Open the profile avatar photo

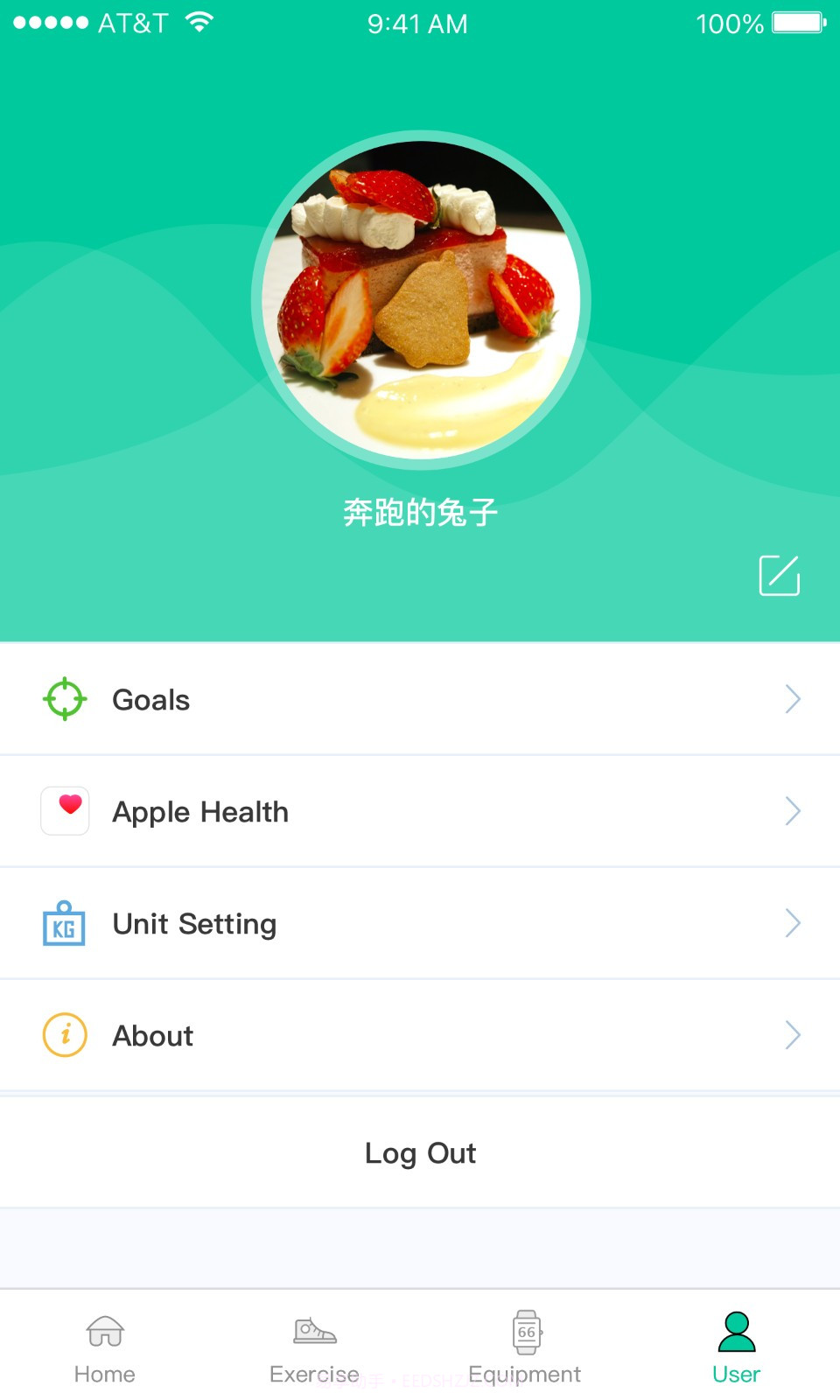(421, 300)
